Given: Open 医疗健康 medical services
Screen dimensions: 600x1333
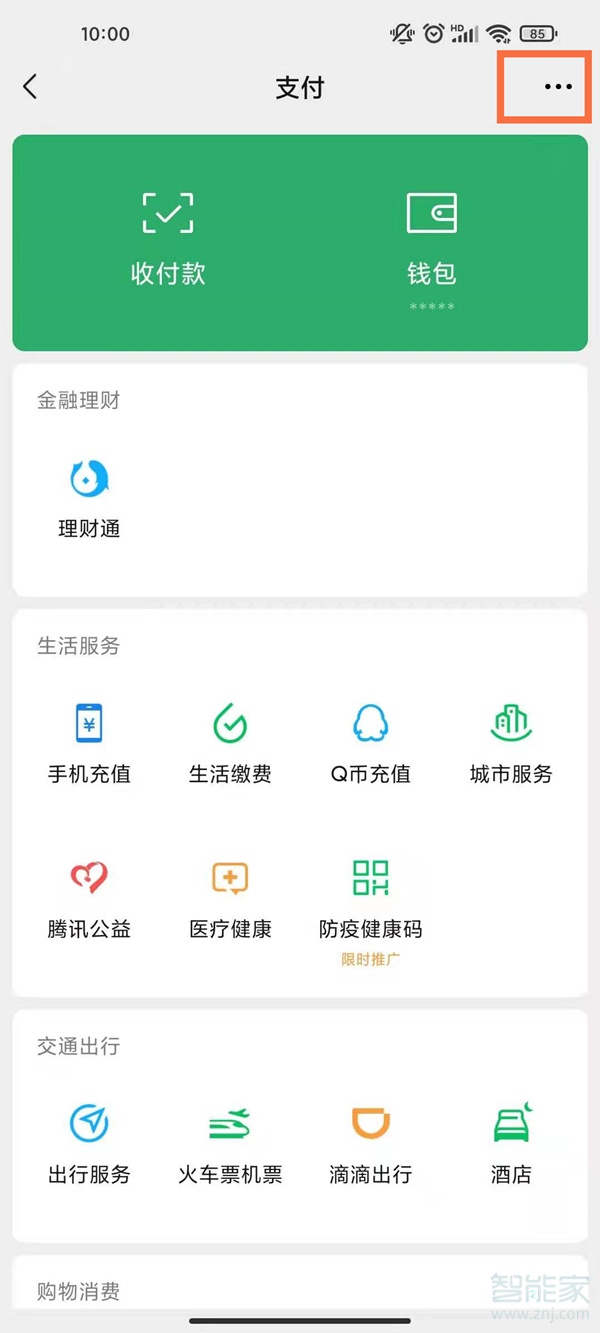Looking at the screenshot, I should [x=230, y=898].
